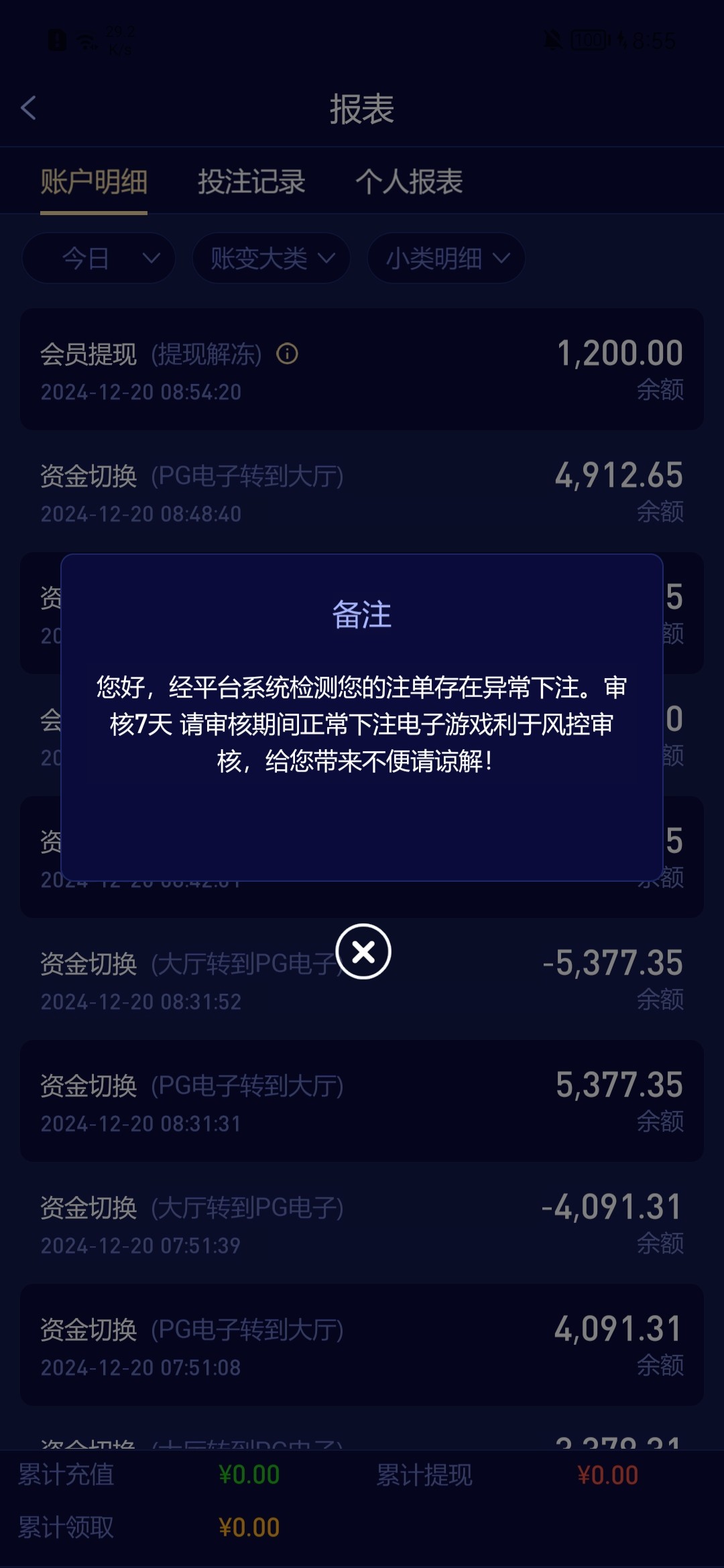The width and height of the screenshot is (724, 1568).
Task: Select the 账户明细 tab
Action: 94,182
